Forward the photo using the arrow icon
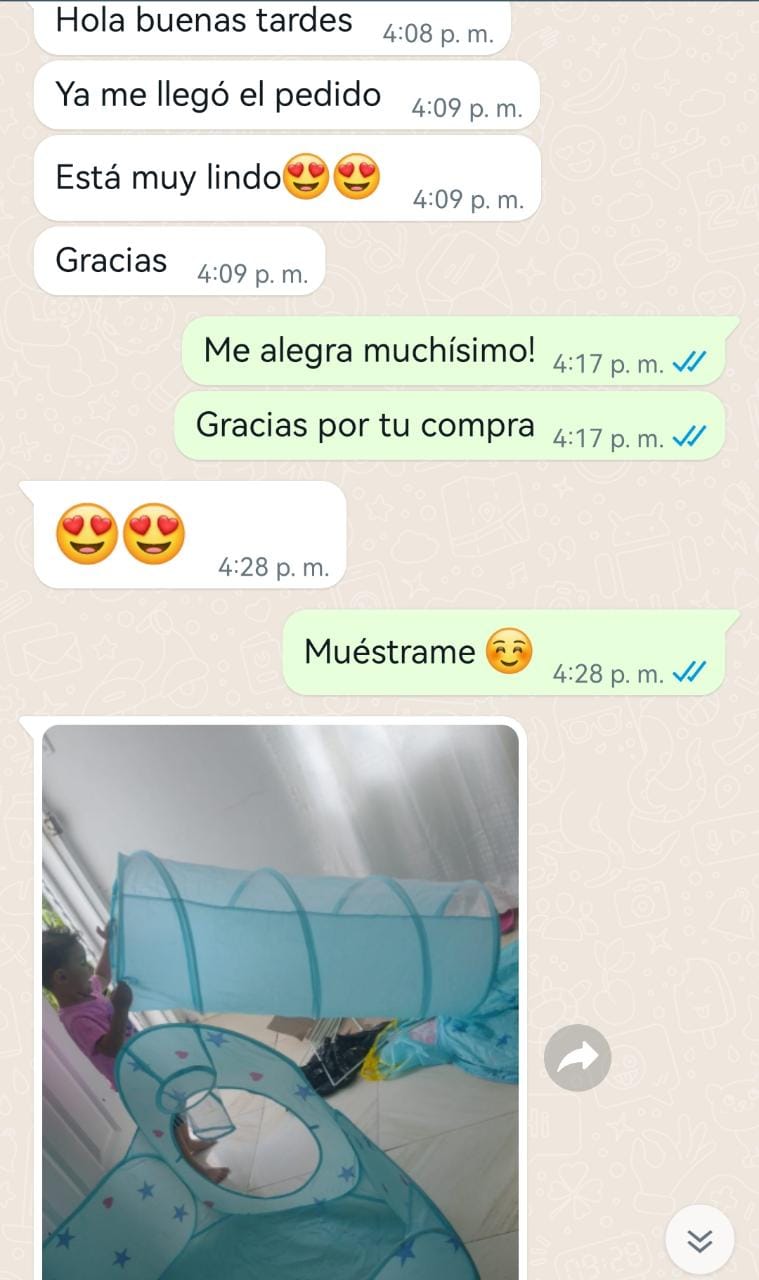 point(577,1057)
